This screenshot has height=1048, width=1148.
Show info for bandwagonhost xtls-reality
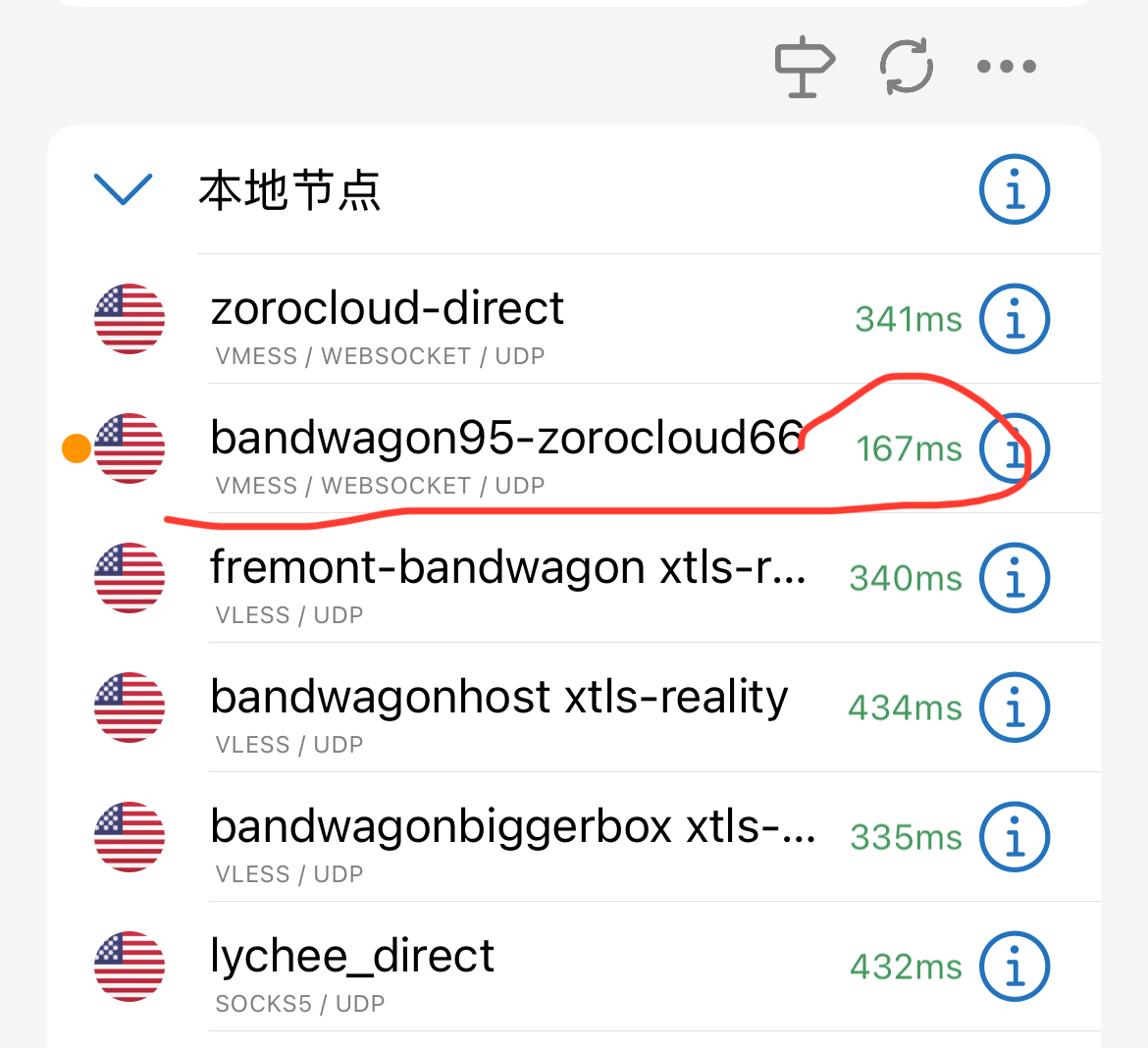coord(1015,707)
